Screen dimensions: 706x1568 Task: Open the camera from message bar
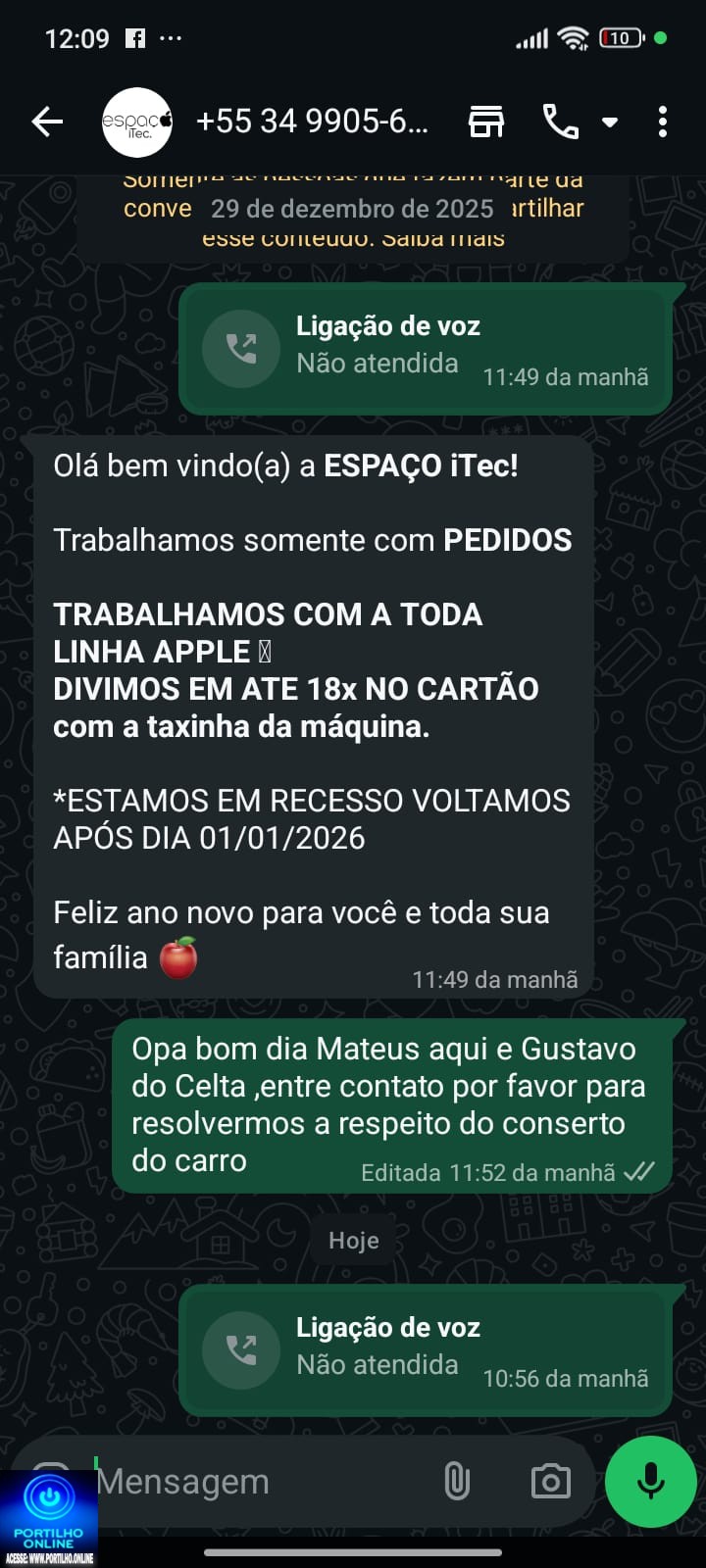click(x=550, y=1481)
